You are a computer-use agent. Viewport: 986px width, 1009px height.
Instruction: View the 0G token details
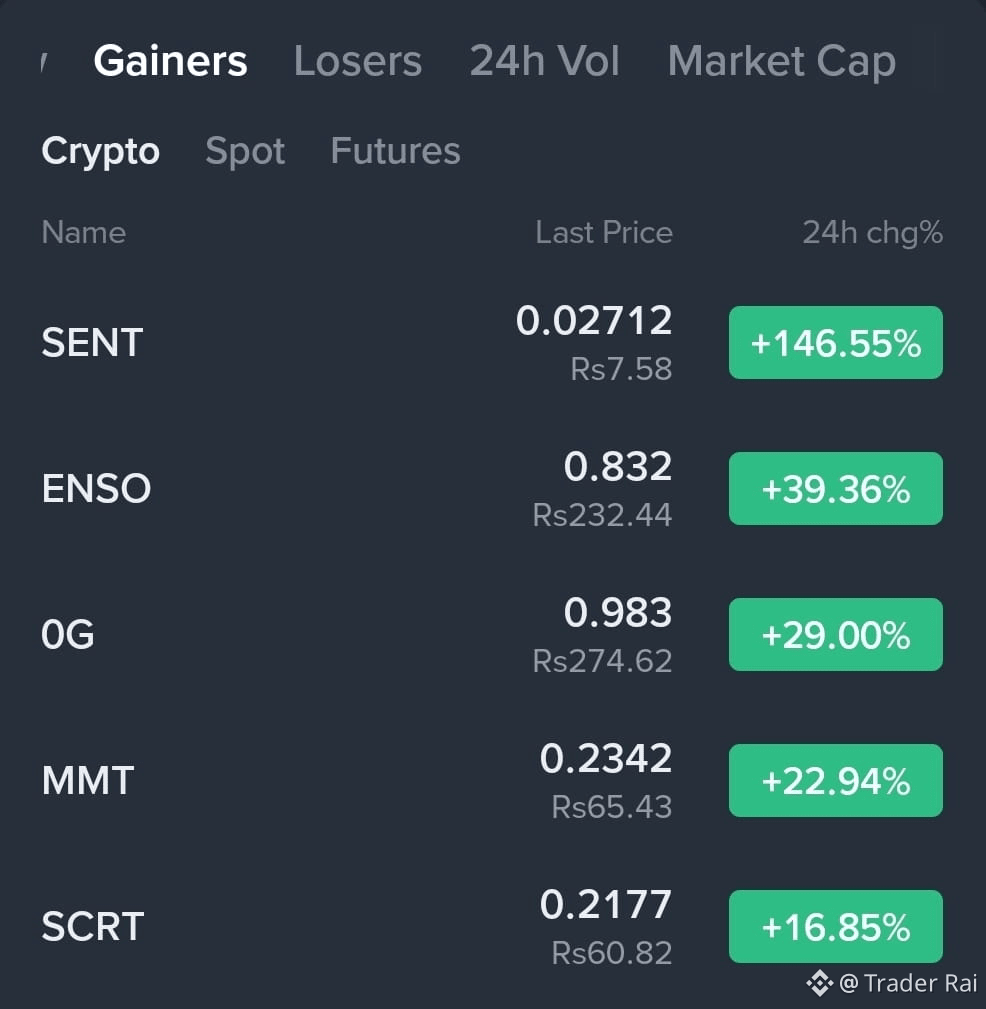[x=67, y=634]
